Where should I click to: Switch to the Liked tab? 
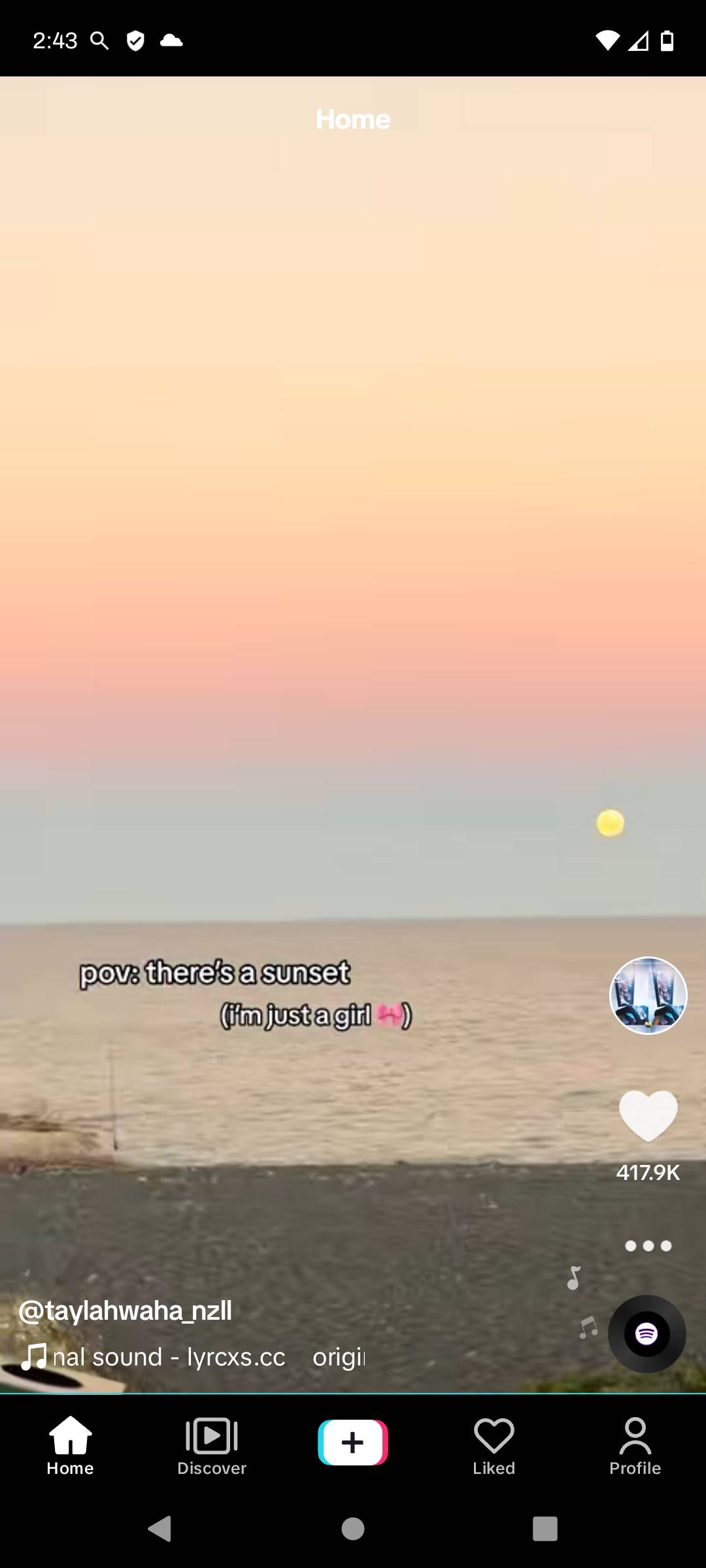[494, 1446]
